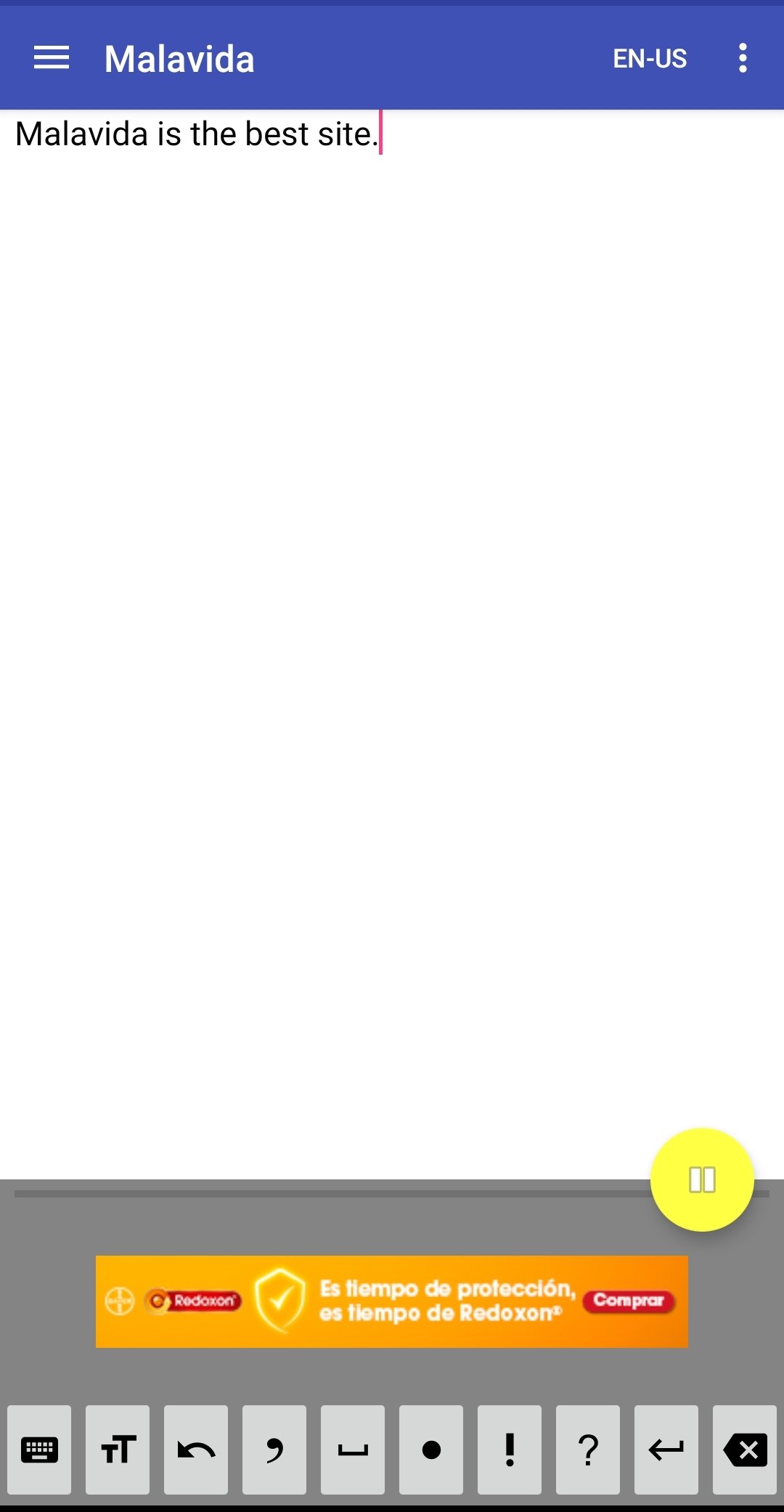Toggle text capitalization with the TT key
Screen dimensions: 784x1512
point(118,1450)
